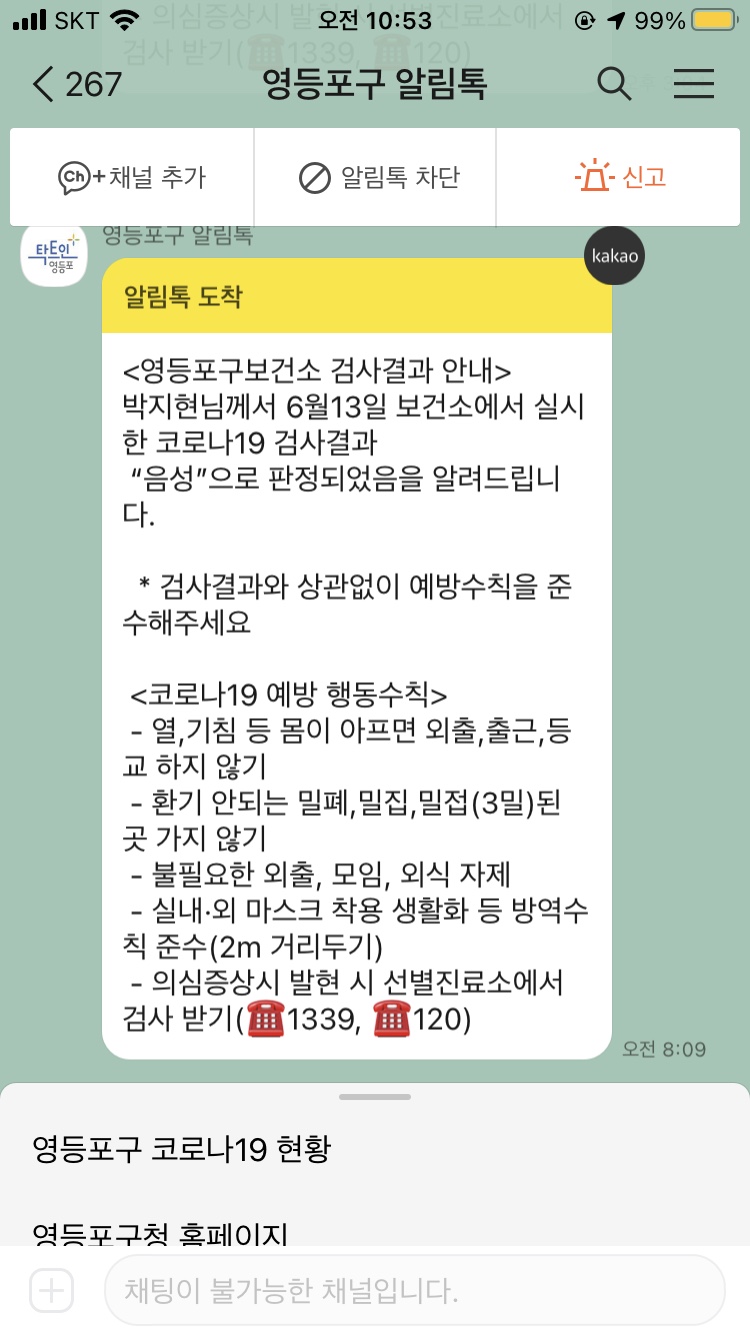Open 영등포구 코로나19 현황
Image resolution: width=750 pixels, height=1334 pixels.
click(x=181, y=1149)
